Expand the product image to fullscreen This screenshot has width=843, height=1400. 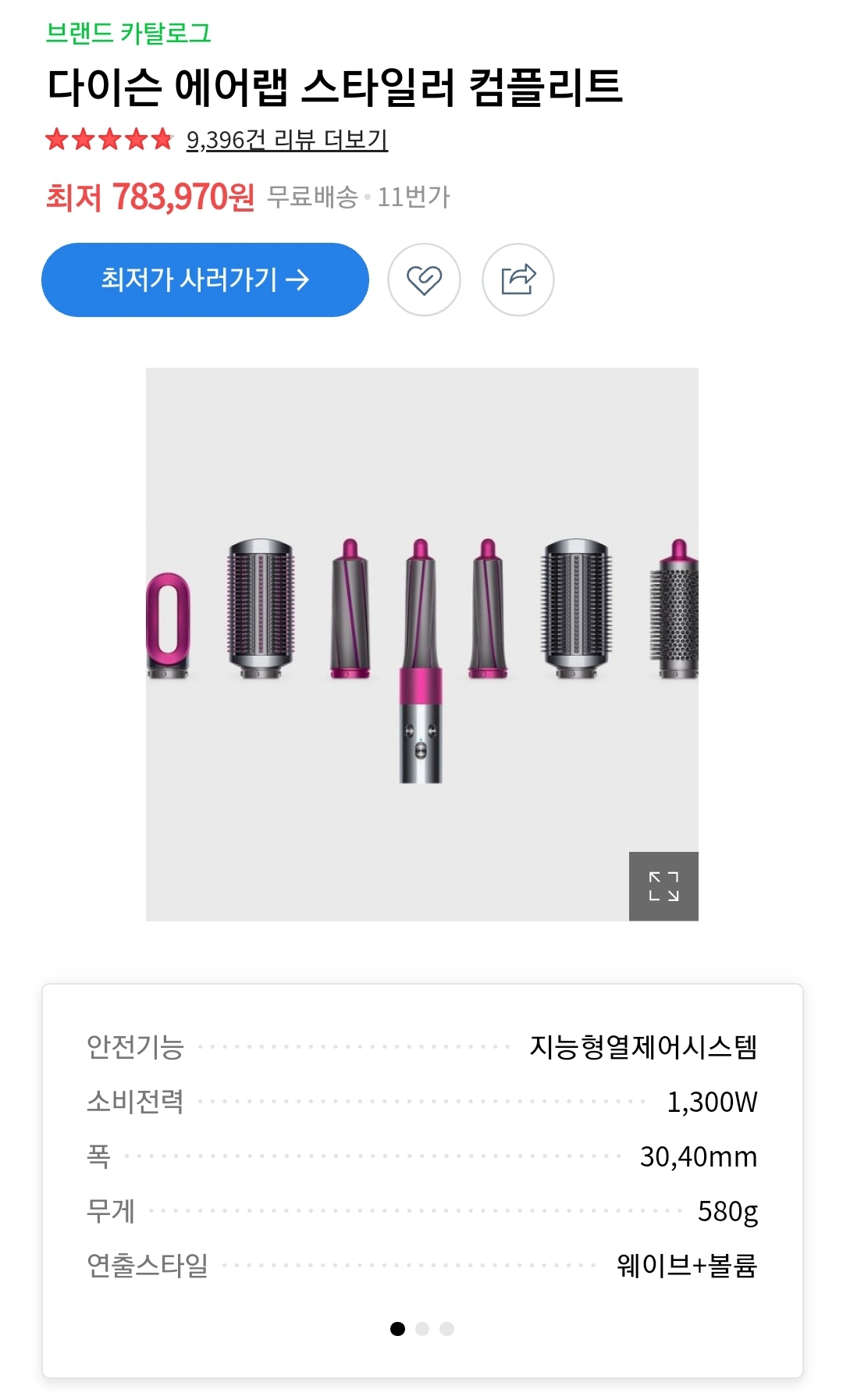coord(663,886)
